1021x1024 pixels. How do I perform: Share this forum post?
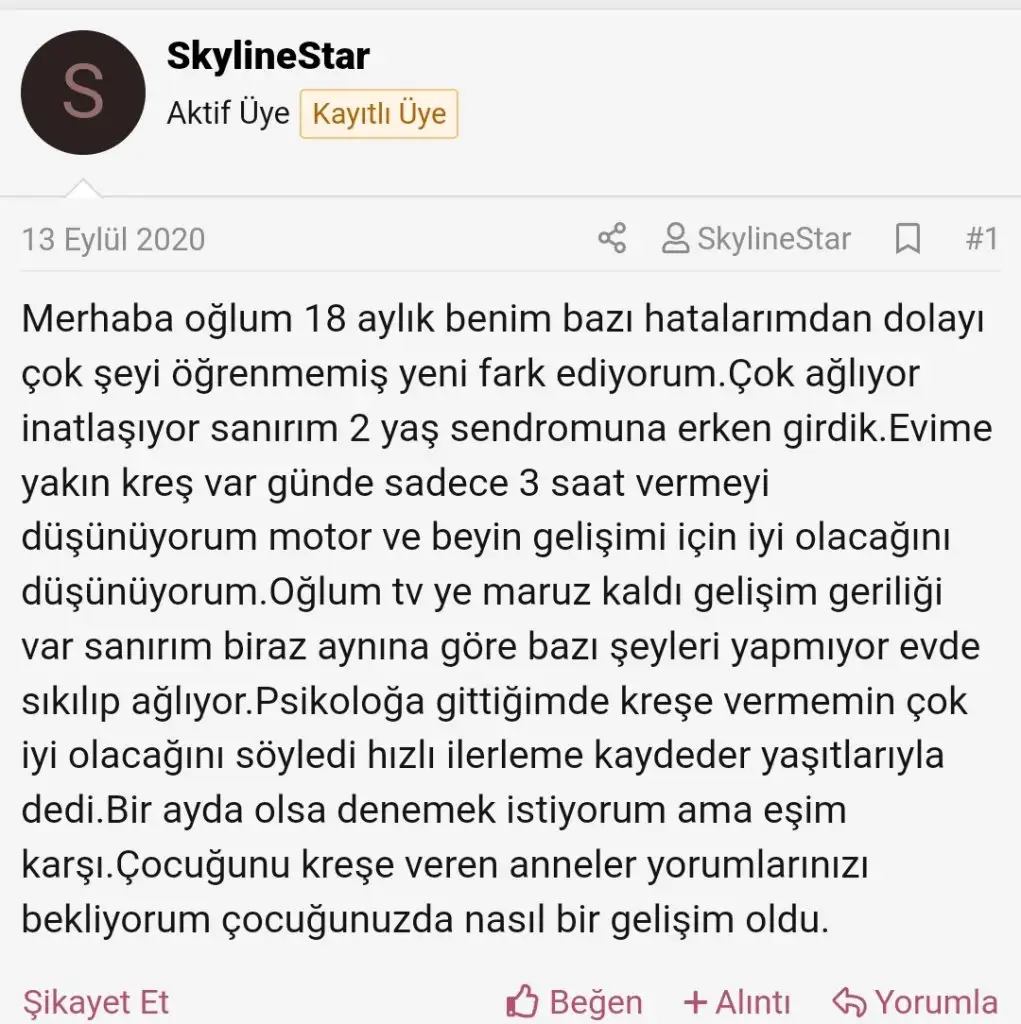[611, 239]
